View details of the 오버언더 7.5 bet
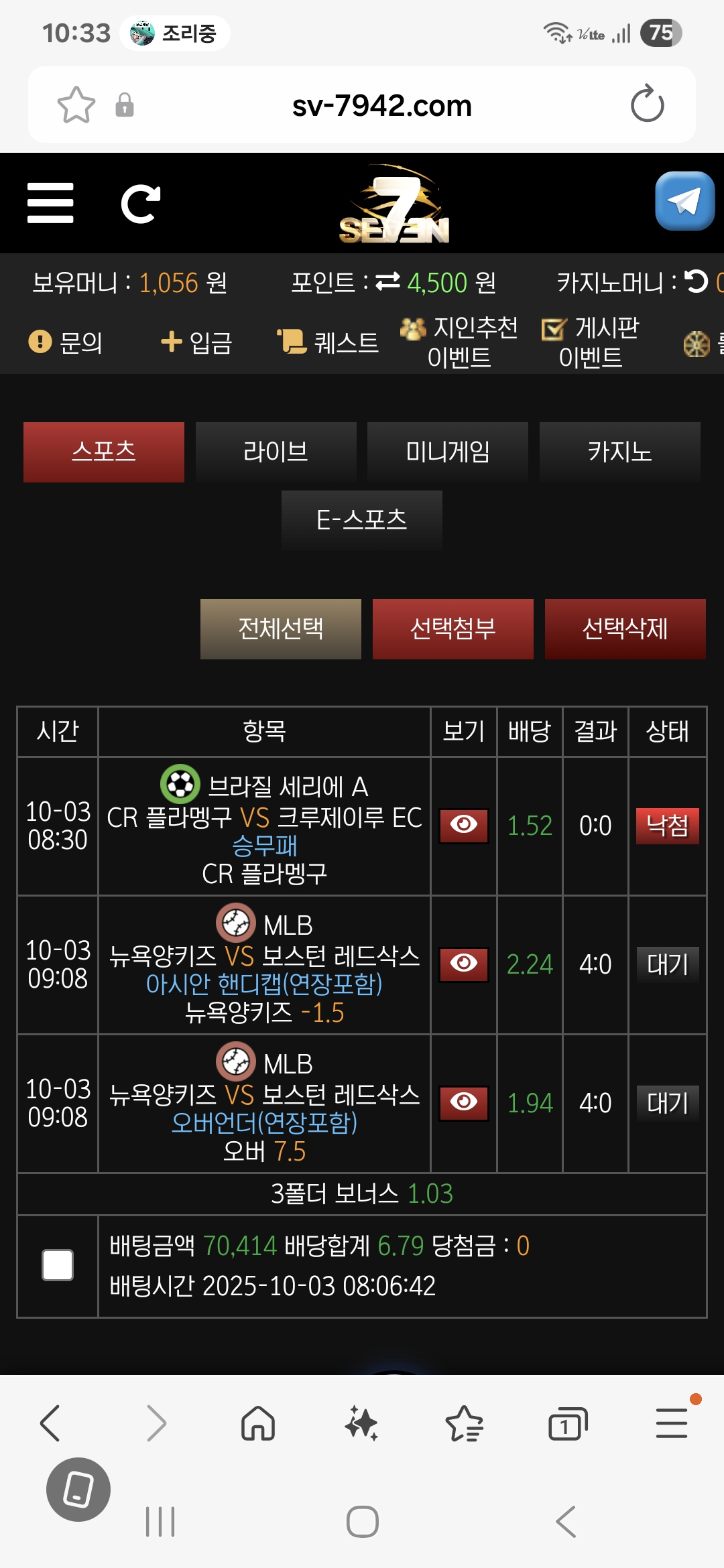This screenshot has width=724, height=1568. pyautogui.click(x=464, y=1103)
